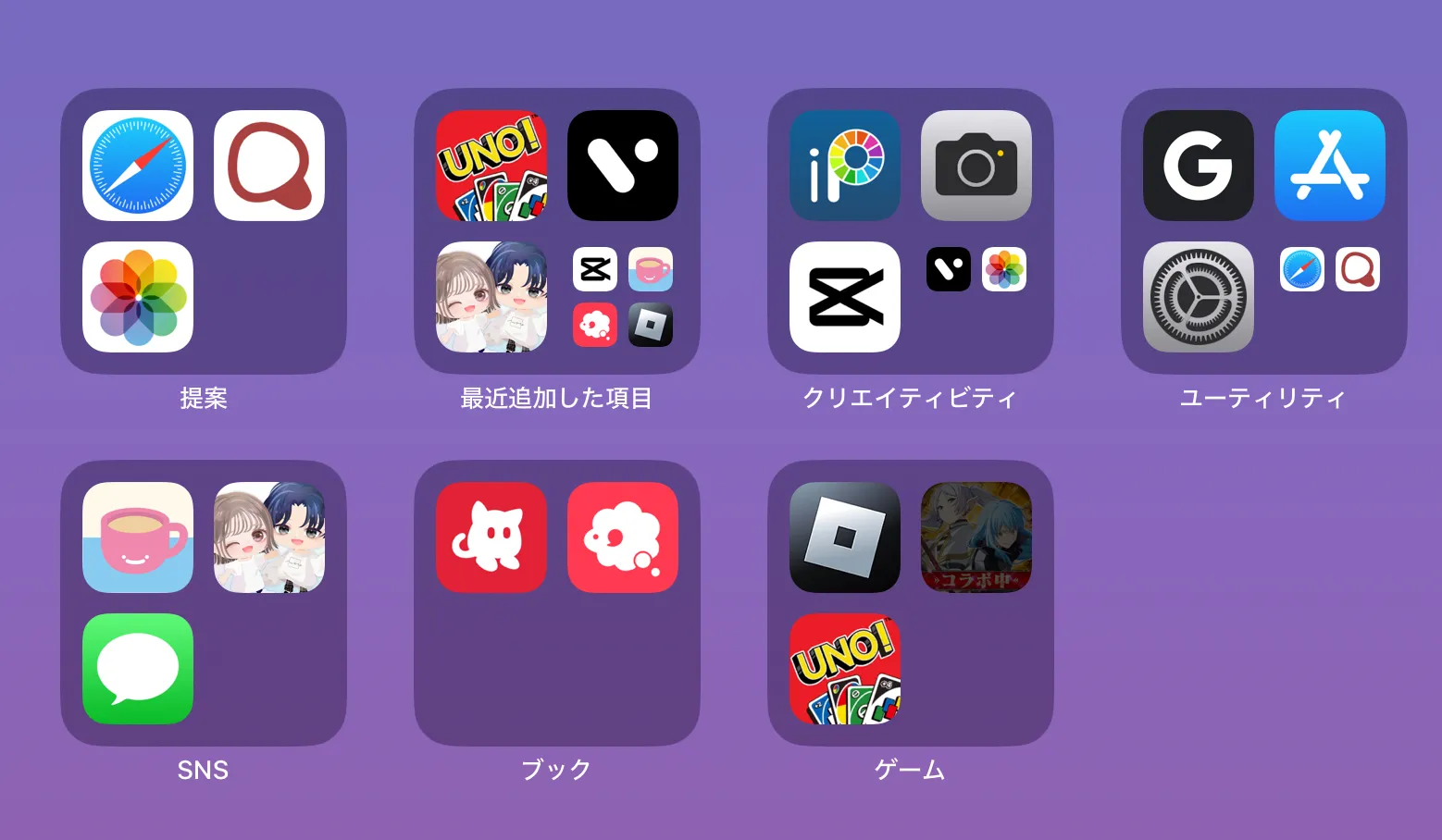Open the red cloud app in ブック

[x=623, y=537]
